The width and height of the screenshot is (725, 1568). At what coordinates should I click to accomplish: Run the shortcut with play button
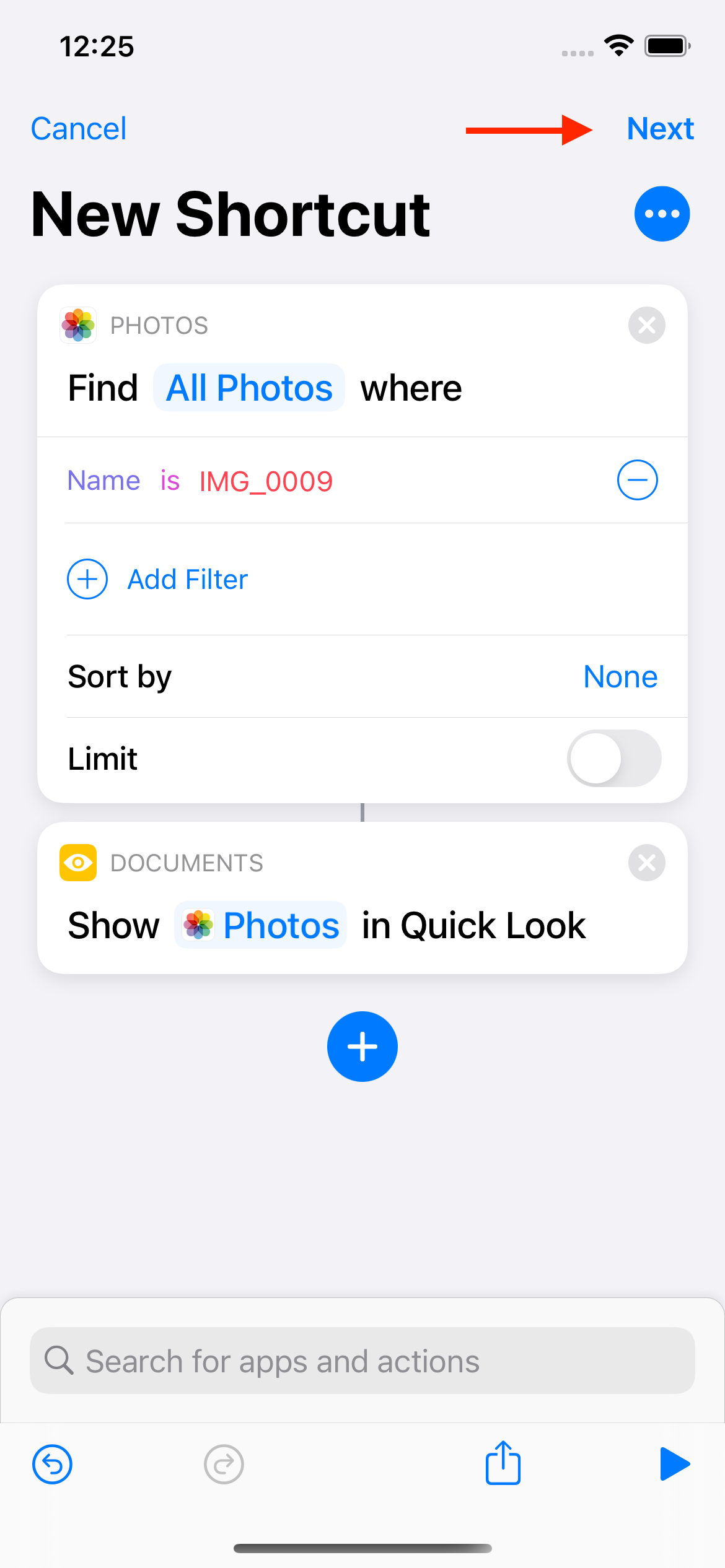[675, 1464]
